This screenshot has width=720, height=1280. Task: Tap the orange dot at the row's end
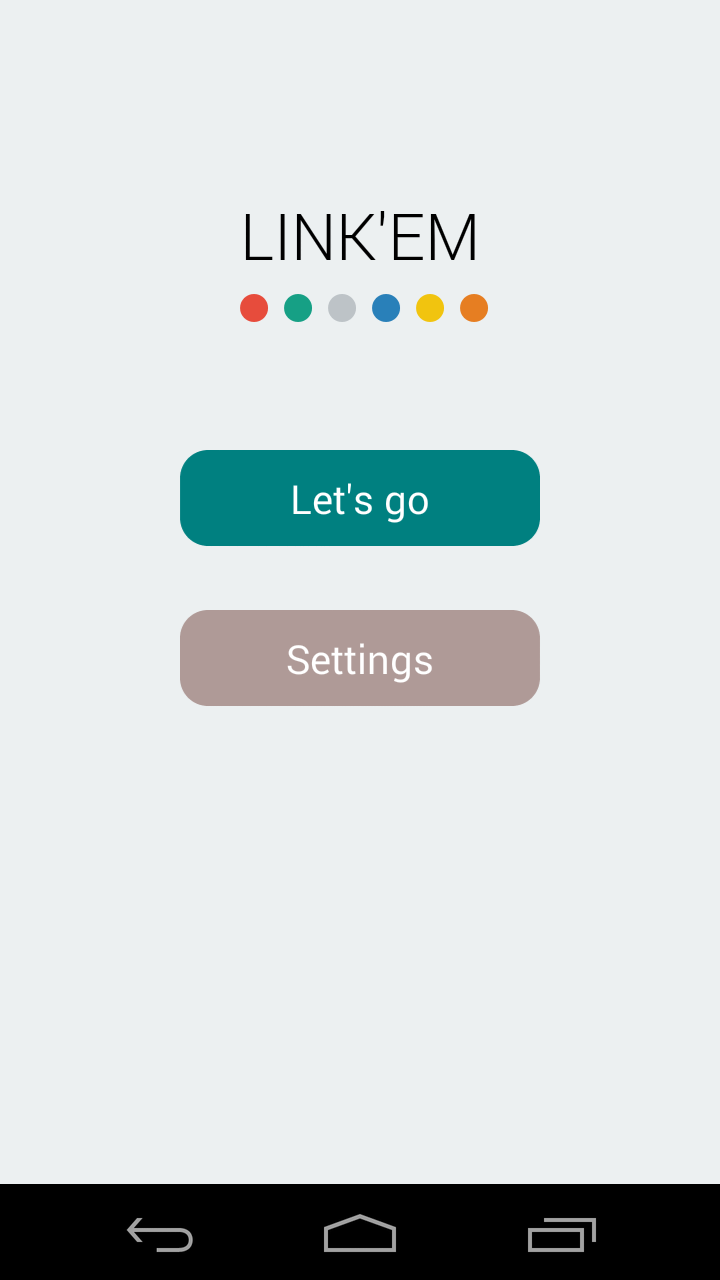pyautogui.click(x=473, y=308)
